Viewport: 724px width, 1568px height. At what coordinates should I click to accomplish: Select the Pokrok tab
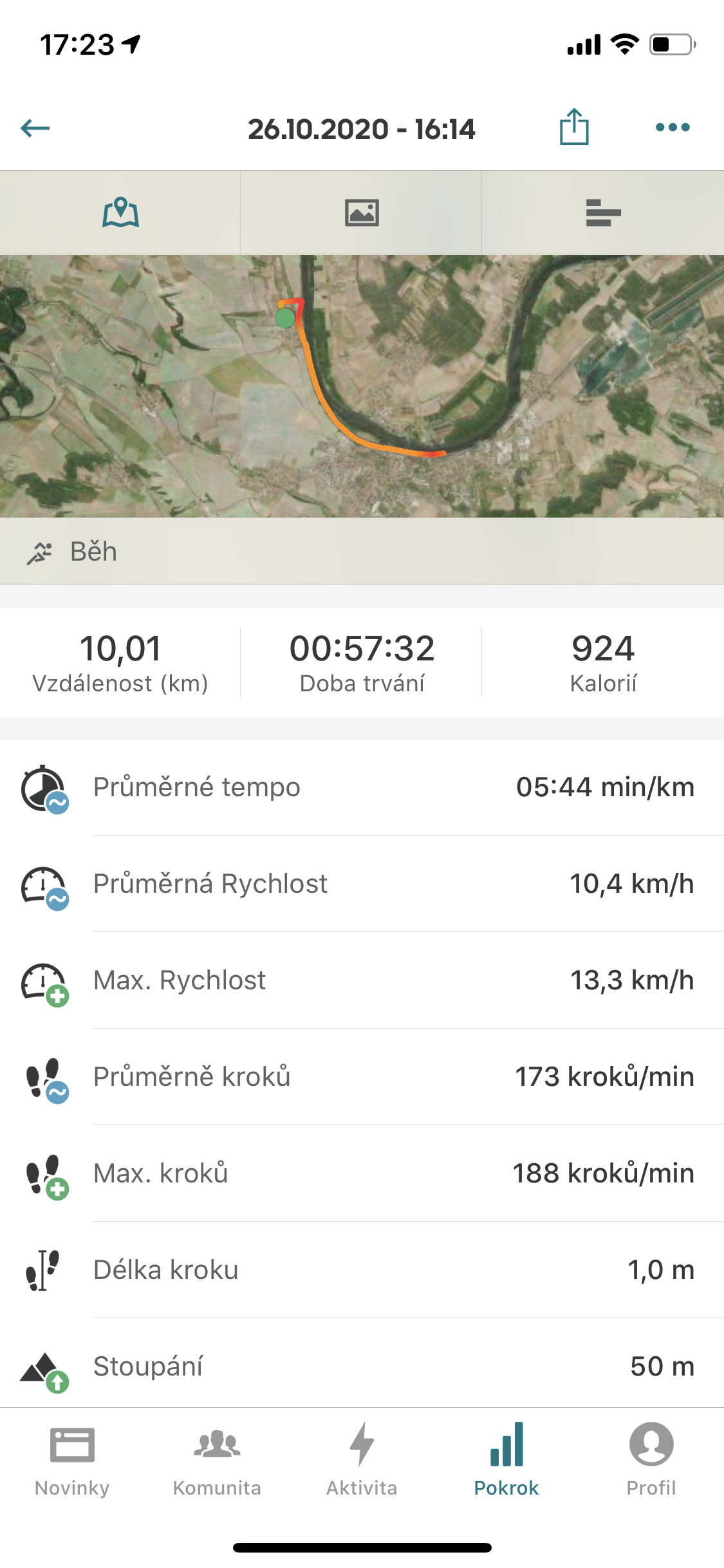[x=506, y=1460]
